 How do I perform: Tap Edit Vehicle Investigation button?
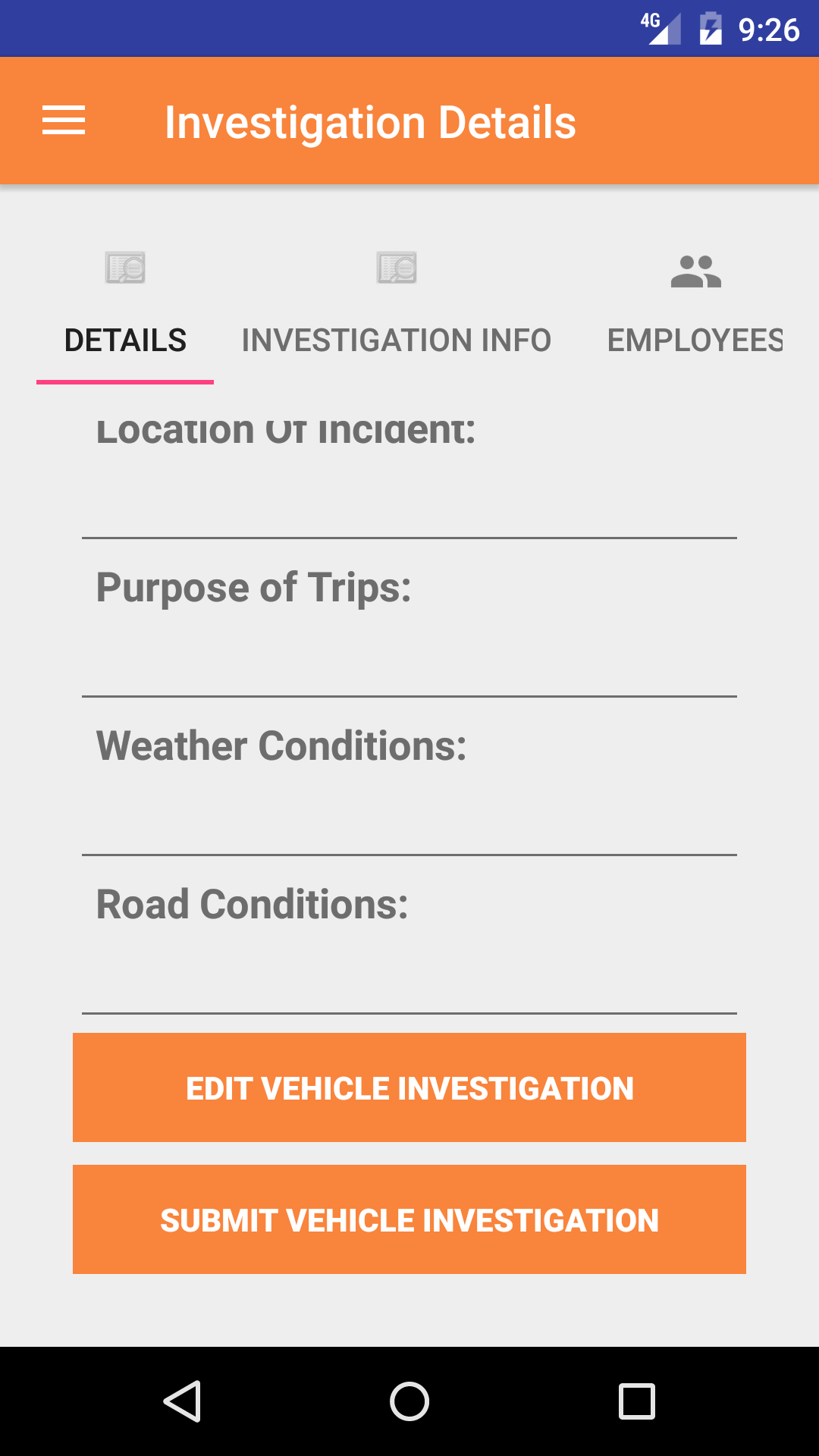[x=409, y=1087]
